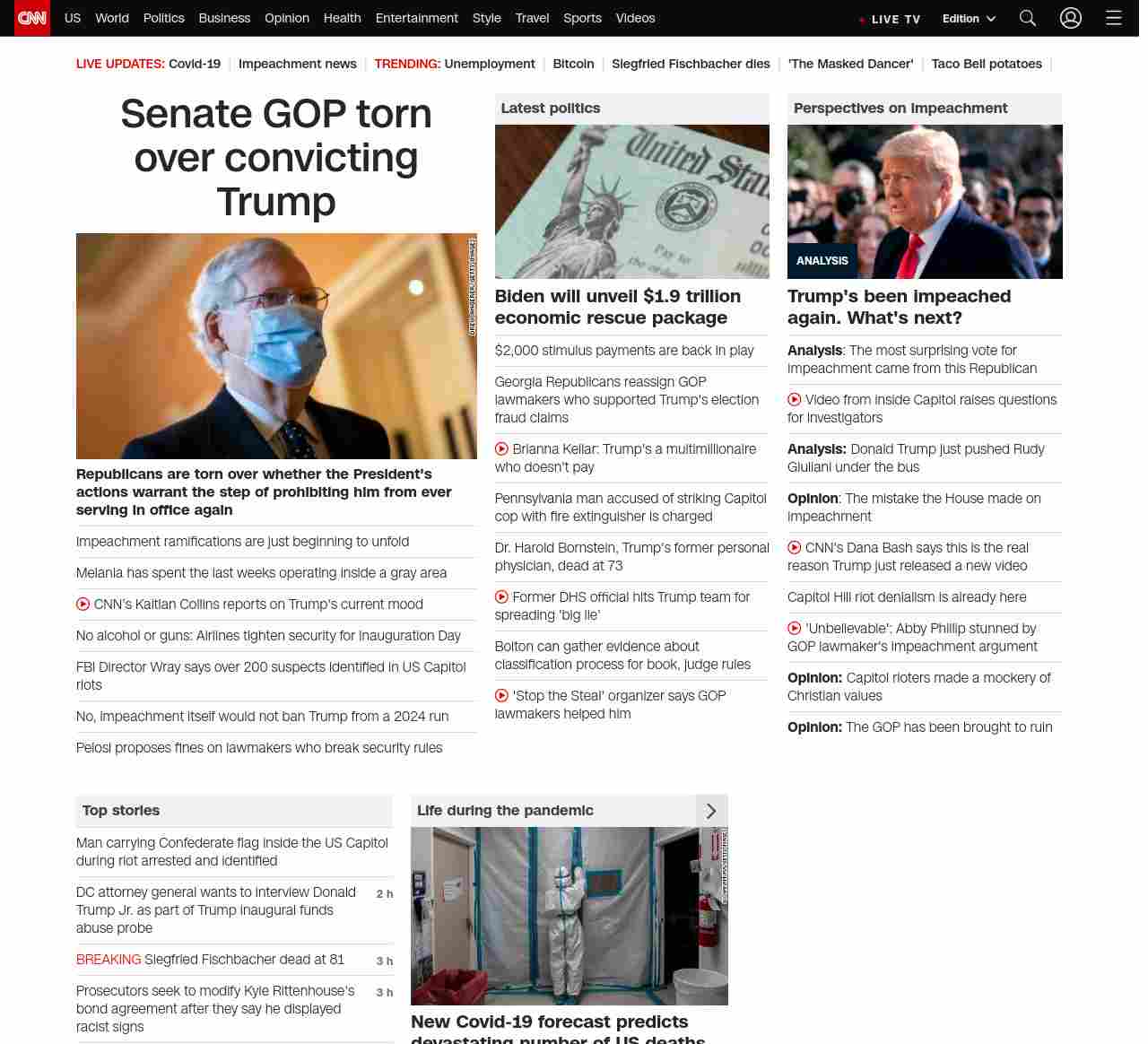Open the user account icon
The image size is (1148, 1044).
[1071, 18]
